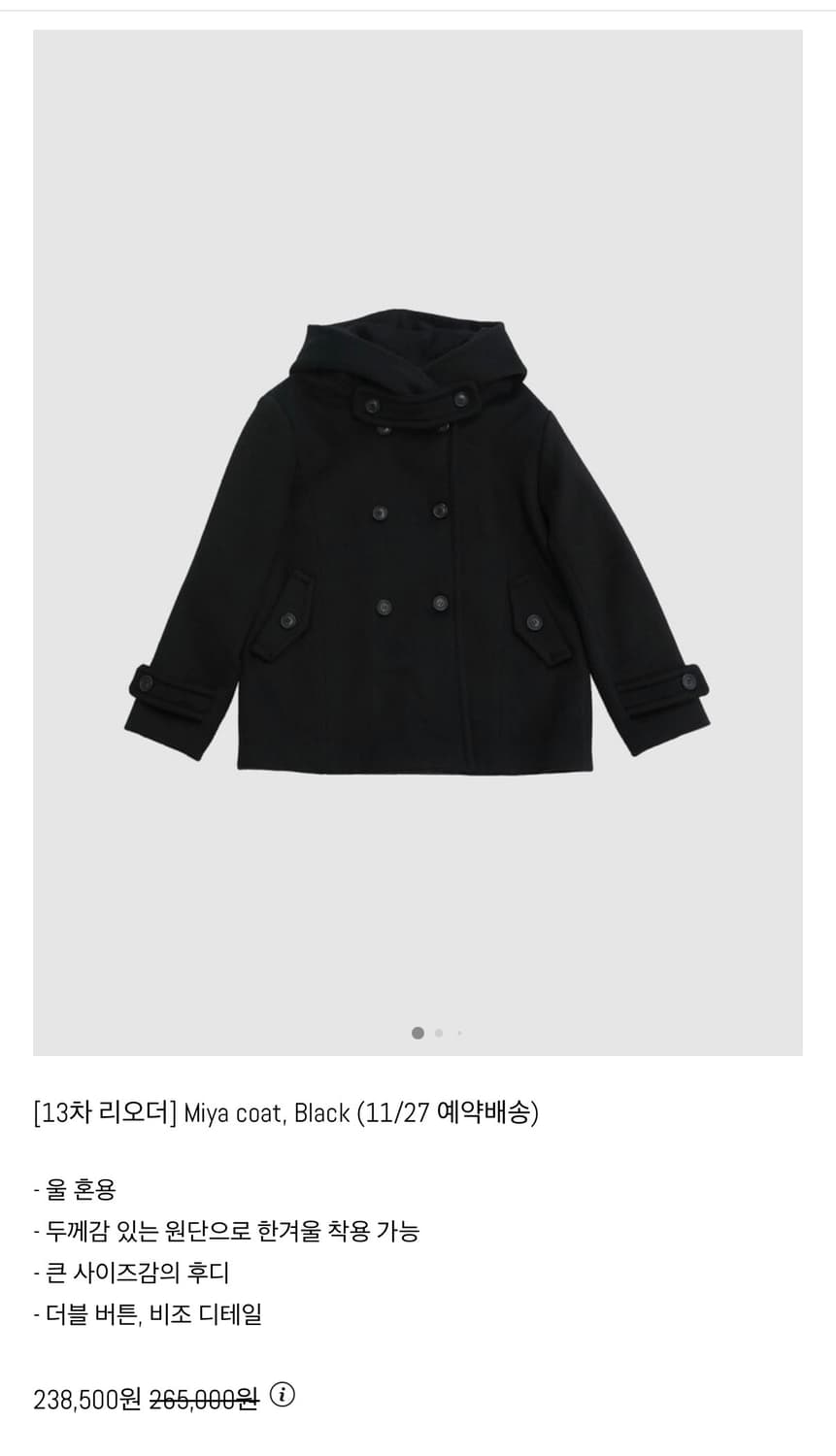Viewport: 836px width, 1456px height.
Task: Select the second carousel indicator dot
Action: pos(438,1033)
